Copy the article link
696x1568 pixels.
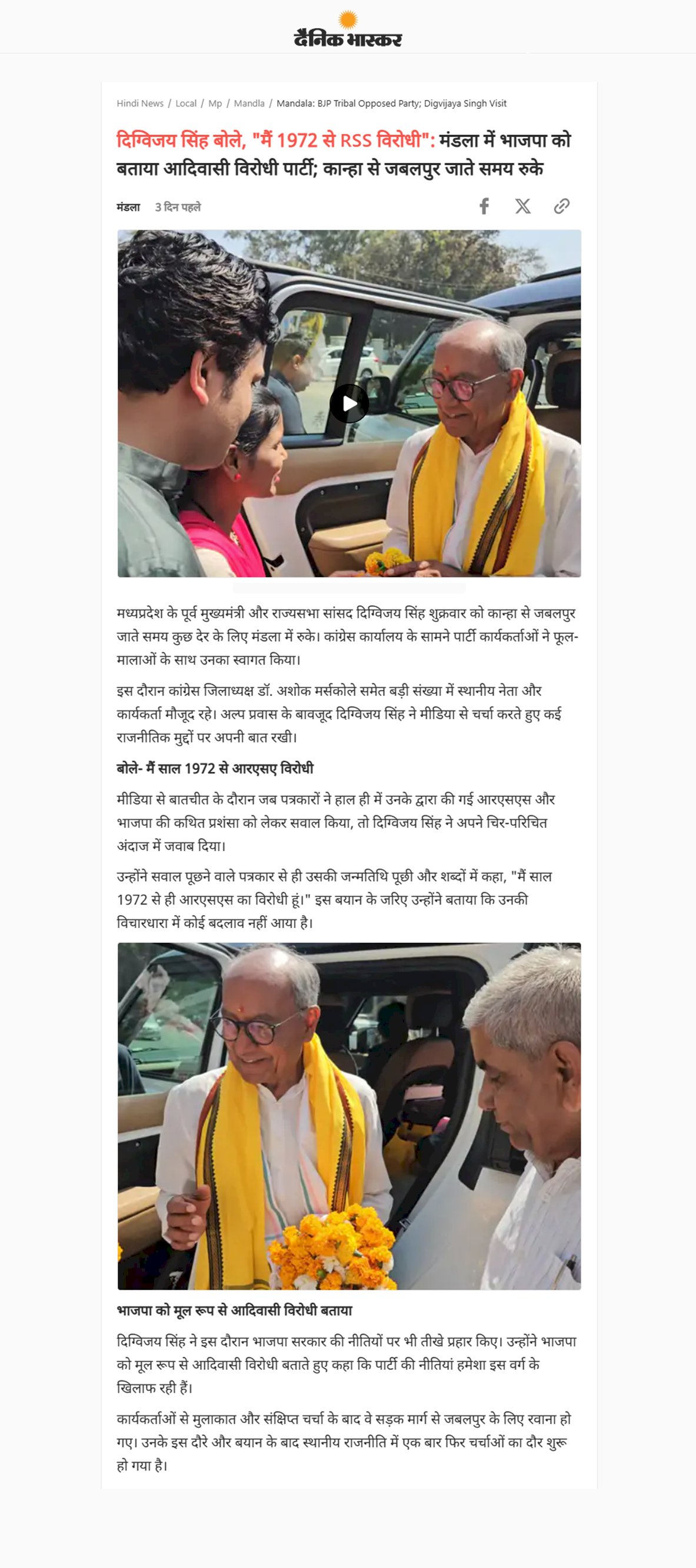click(x=561, y=206)
